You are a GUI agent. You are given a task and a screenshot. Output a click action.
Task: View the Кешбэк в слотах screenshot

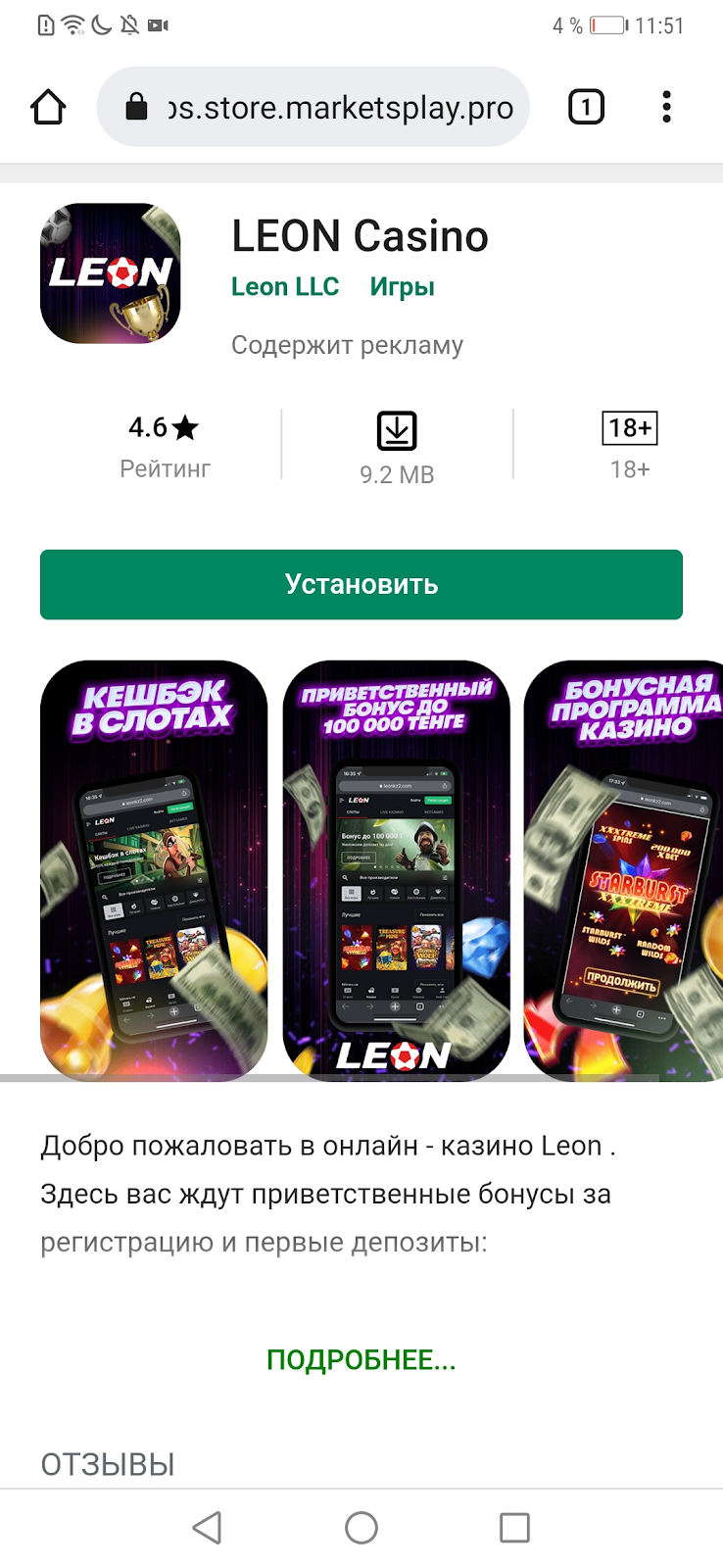click(x=154, y=870)
